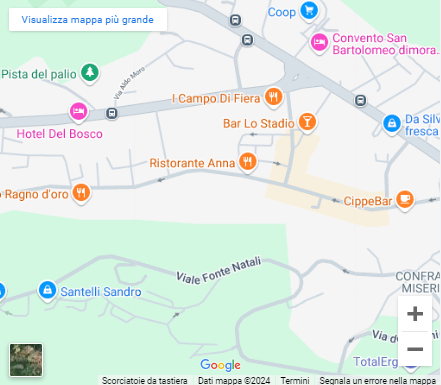Open Ristorante Anna map pin

pyautogui.click(x=248, y=162)
